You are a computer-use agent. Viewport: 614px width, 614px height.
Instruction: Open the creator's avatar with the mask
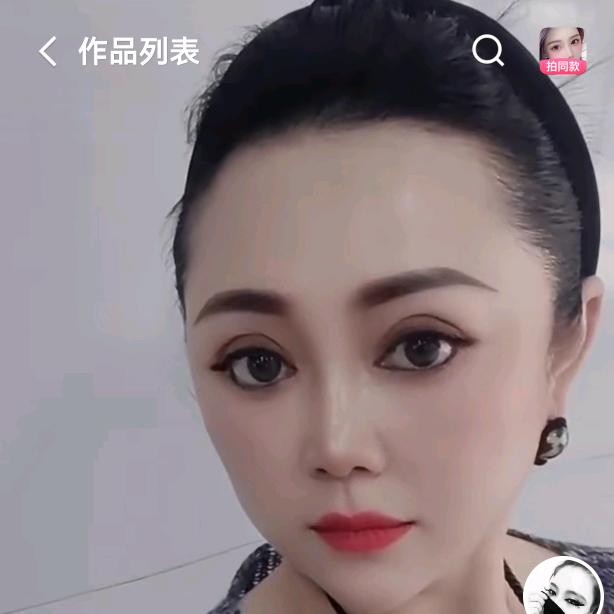click(562, 587)
